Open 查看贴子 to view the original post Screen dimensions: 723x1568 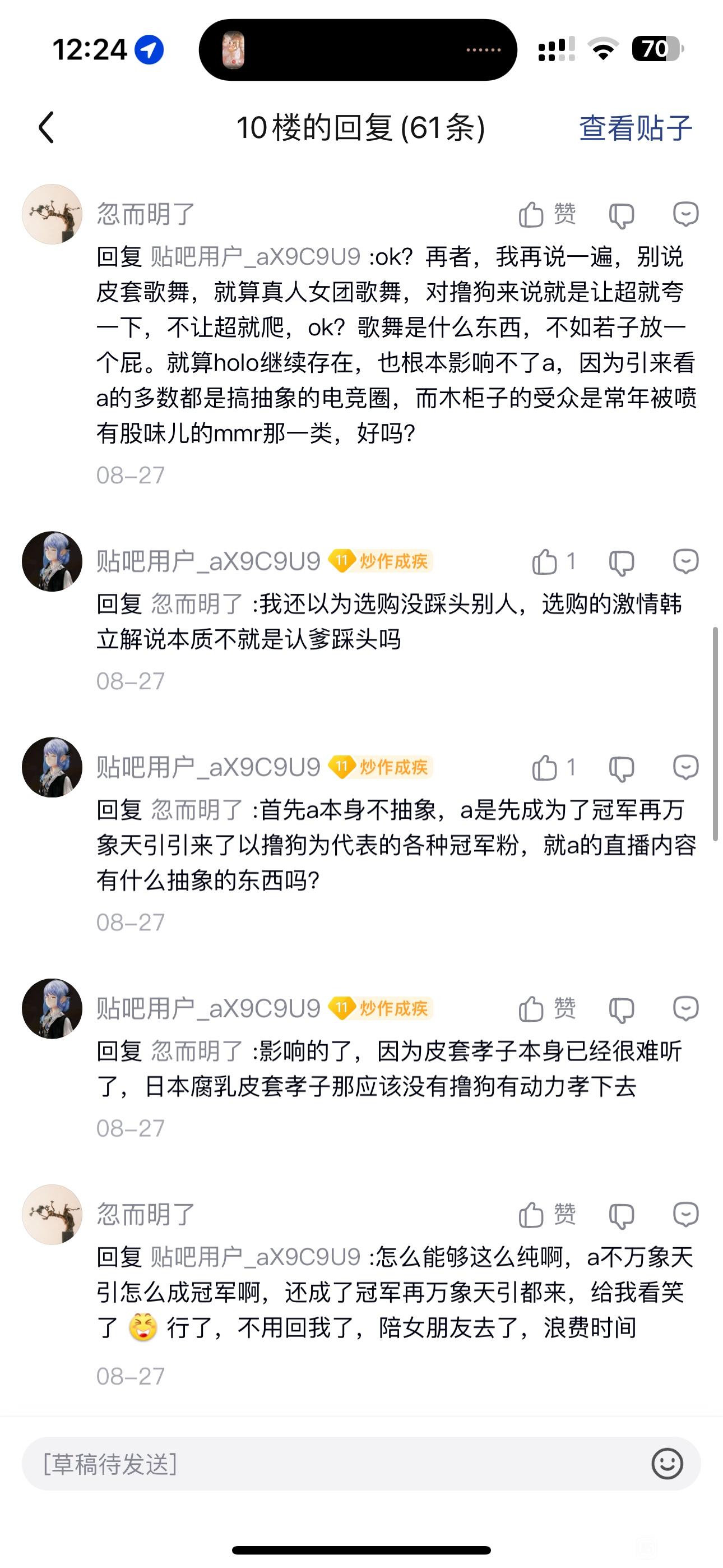pos(636,128)
